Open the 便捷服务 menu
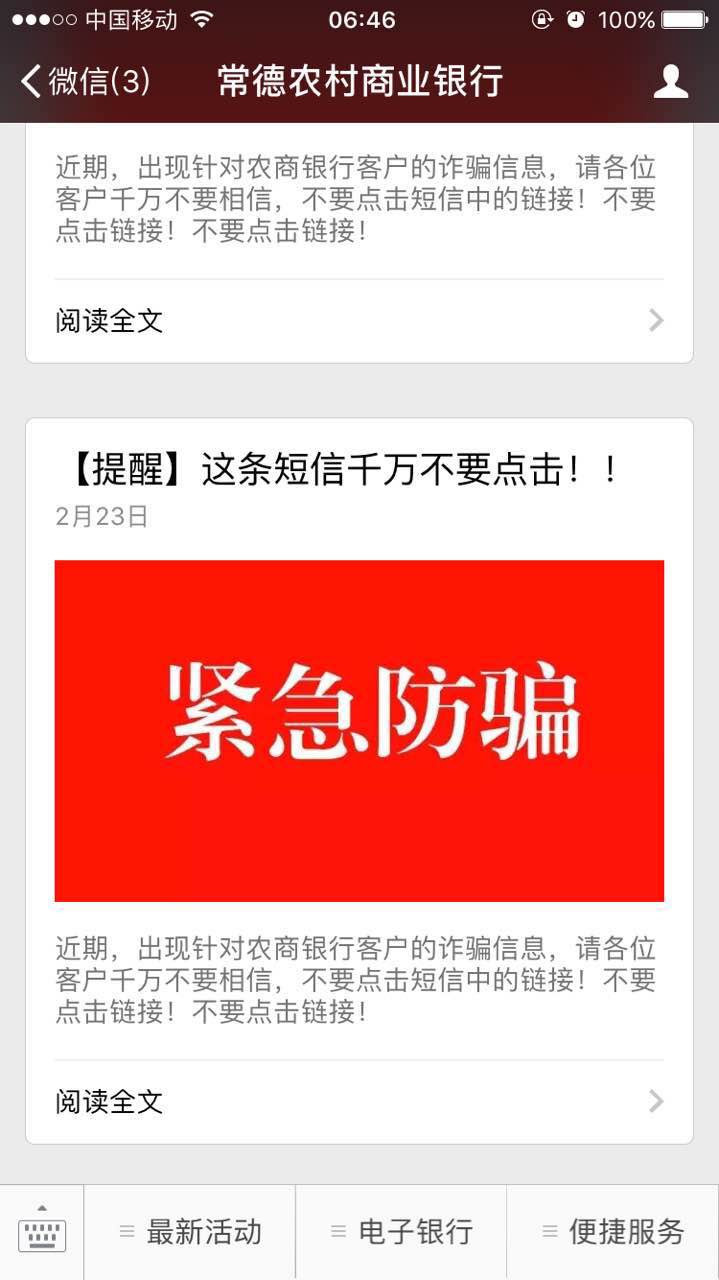The height and width of the screenshot is (1280, 719). 613,1232
